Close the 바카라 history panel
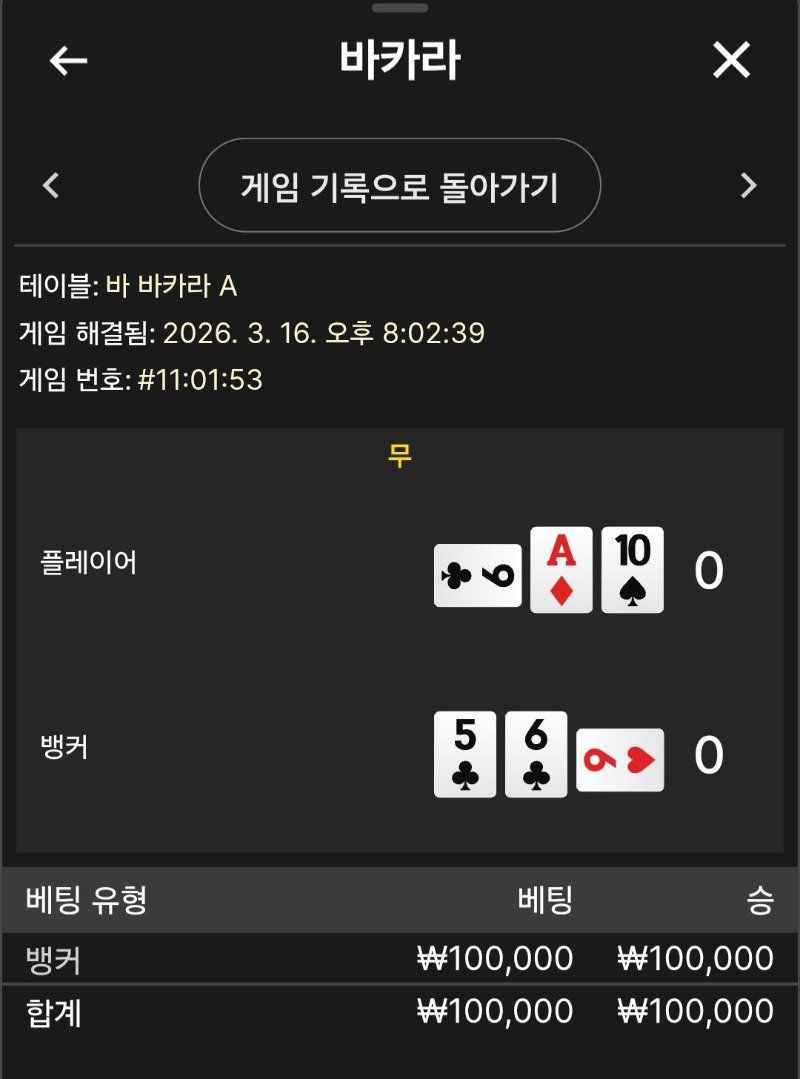Screen dimensions: 800x1079 coord(731,61)
